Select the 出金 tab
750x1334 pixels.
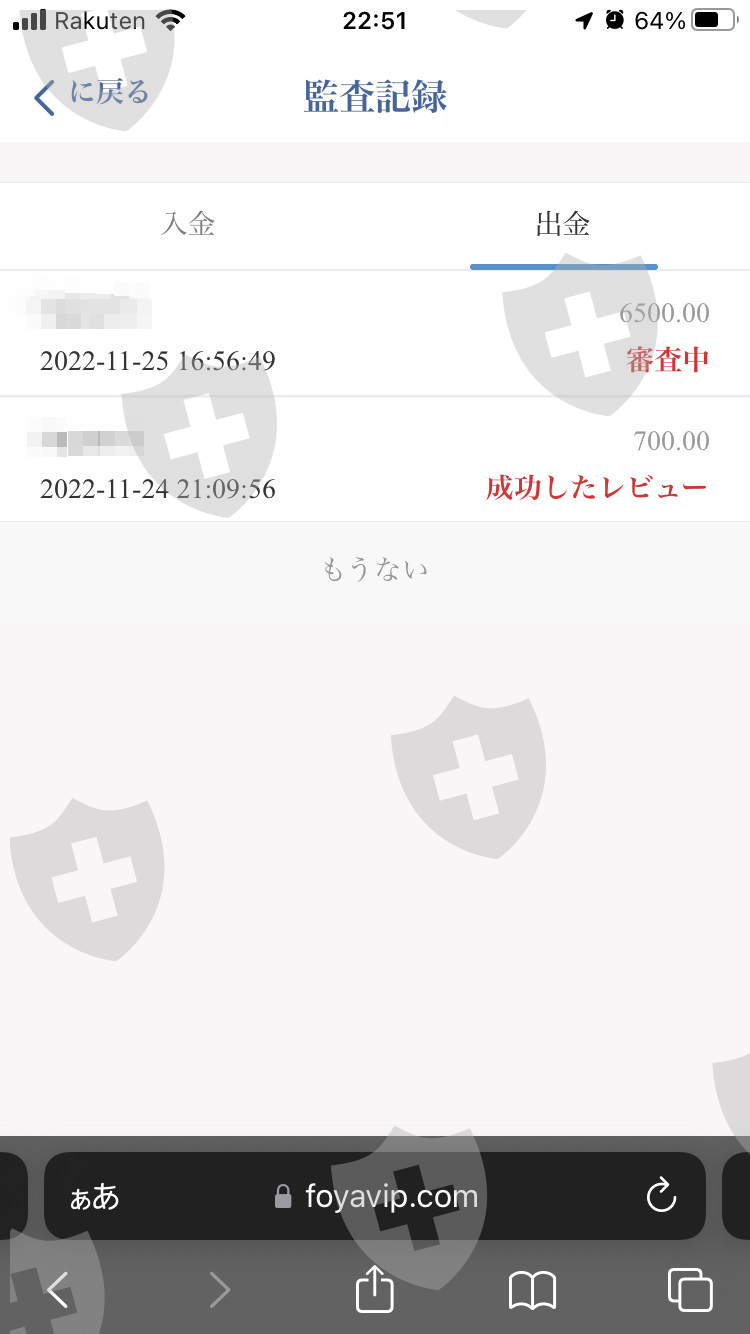pos(563,225)
